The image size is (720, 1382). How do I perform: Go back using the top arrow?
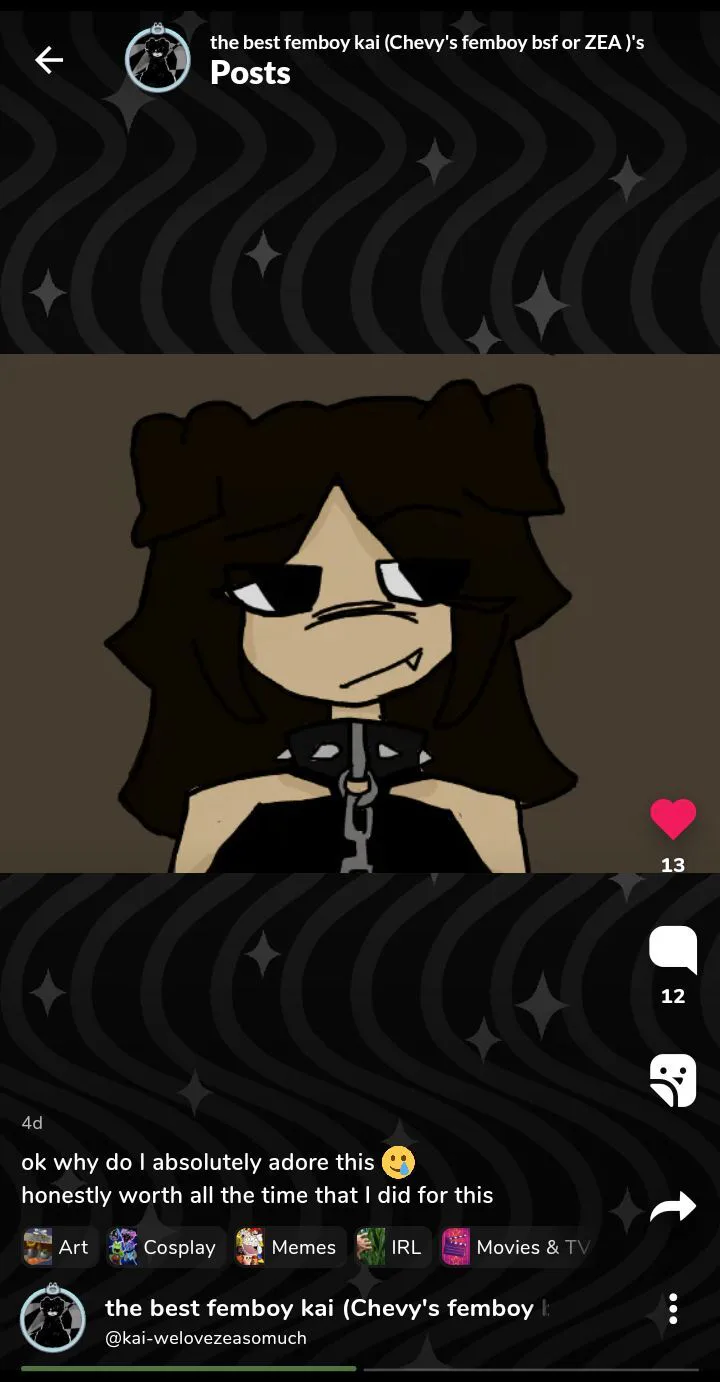[x=49, y=60]
